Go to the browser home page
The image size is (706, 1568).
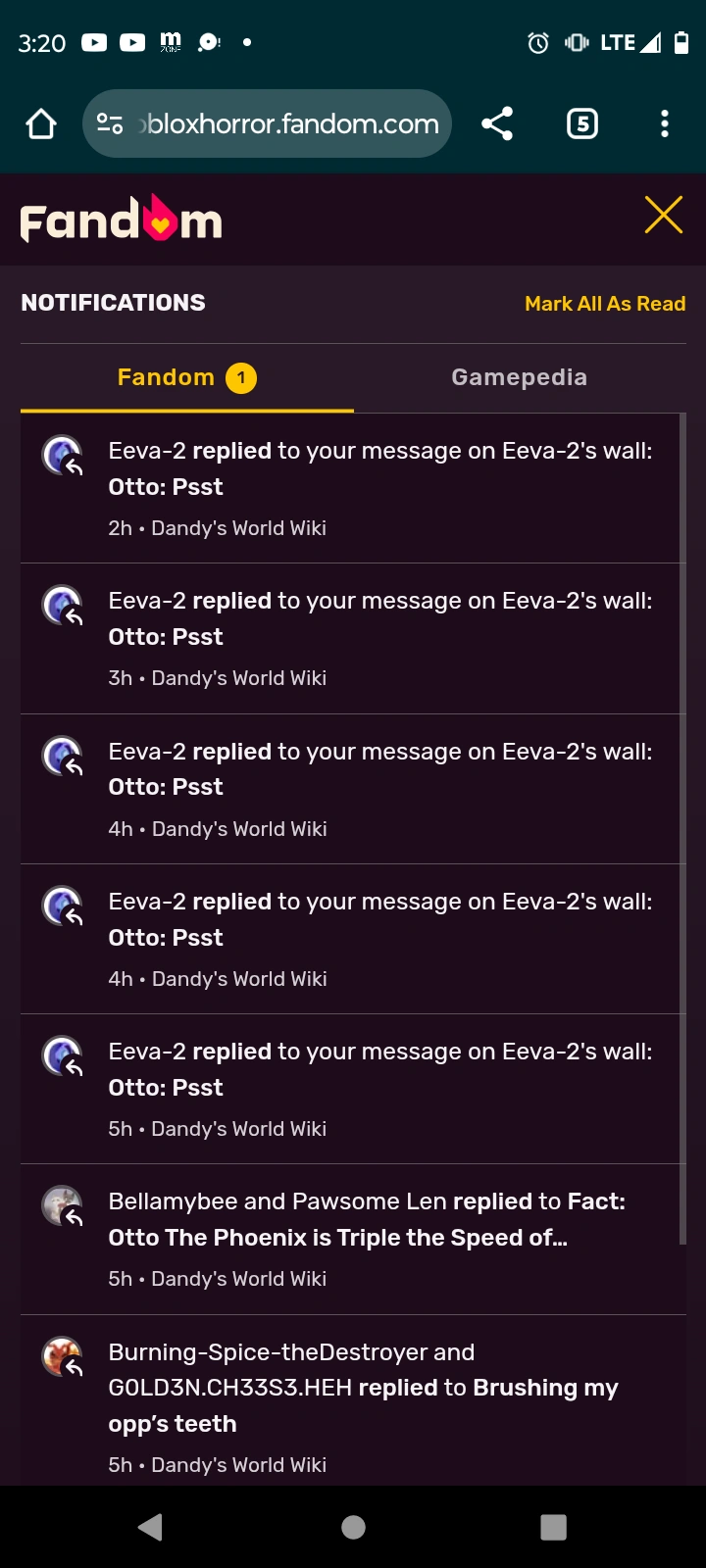(x=41, y=124)
